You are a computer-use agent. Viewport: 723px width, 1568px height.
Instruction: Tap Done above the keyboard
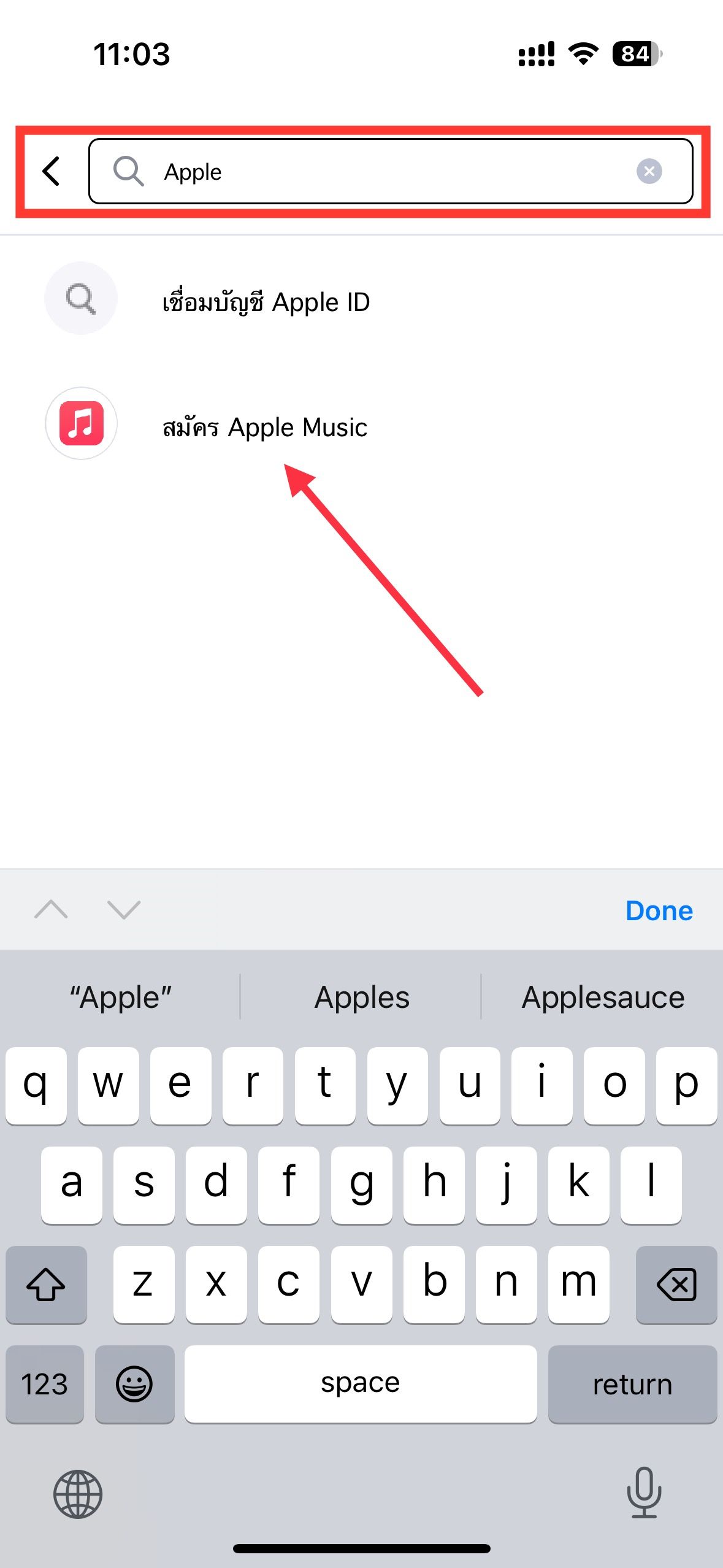click(x=659, y=910)
